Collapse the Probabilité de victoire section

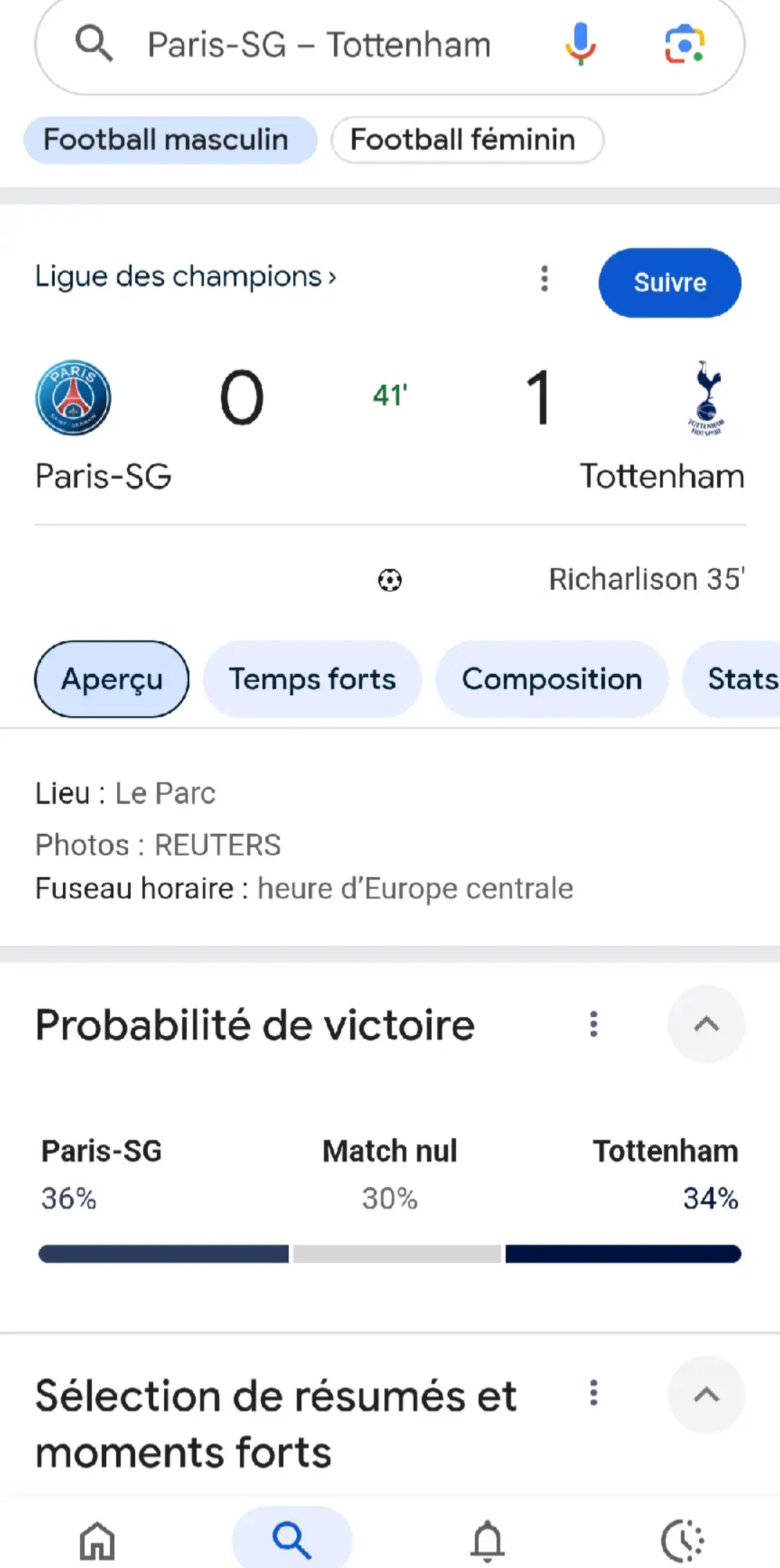click(x=706, y=1024)
